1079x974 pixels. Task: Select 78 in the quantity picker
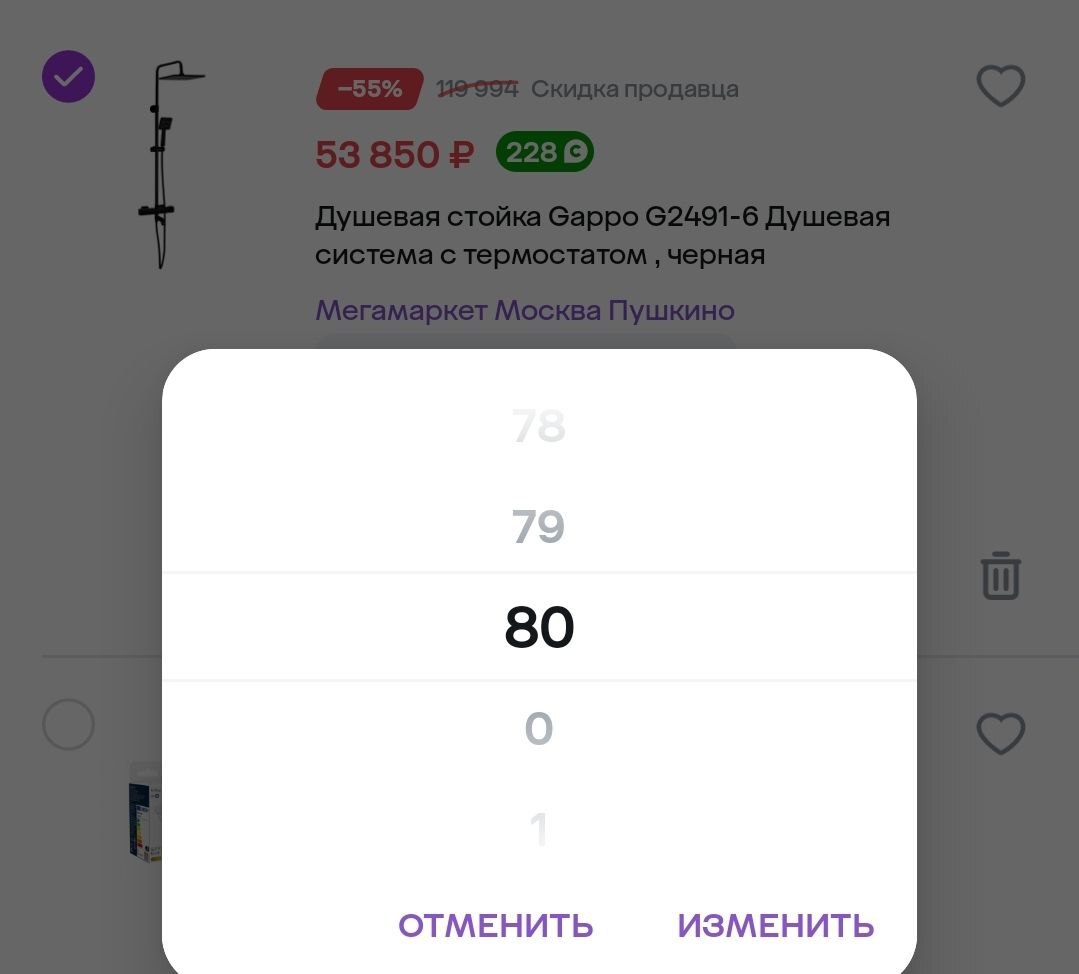[539, 427]
